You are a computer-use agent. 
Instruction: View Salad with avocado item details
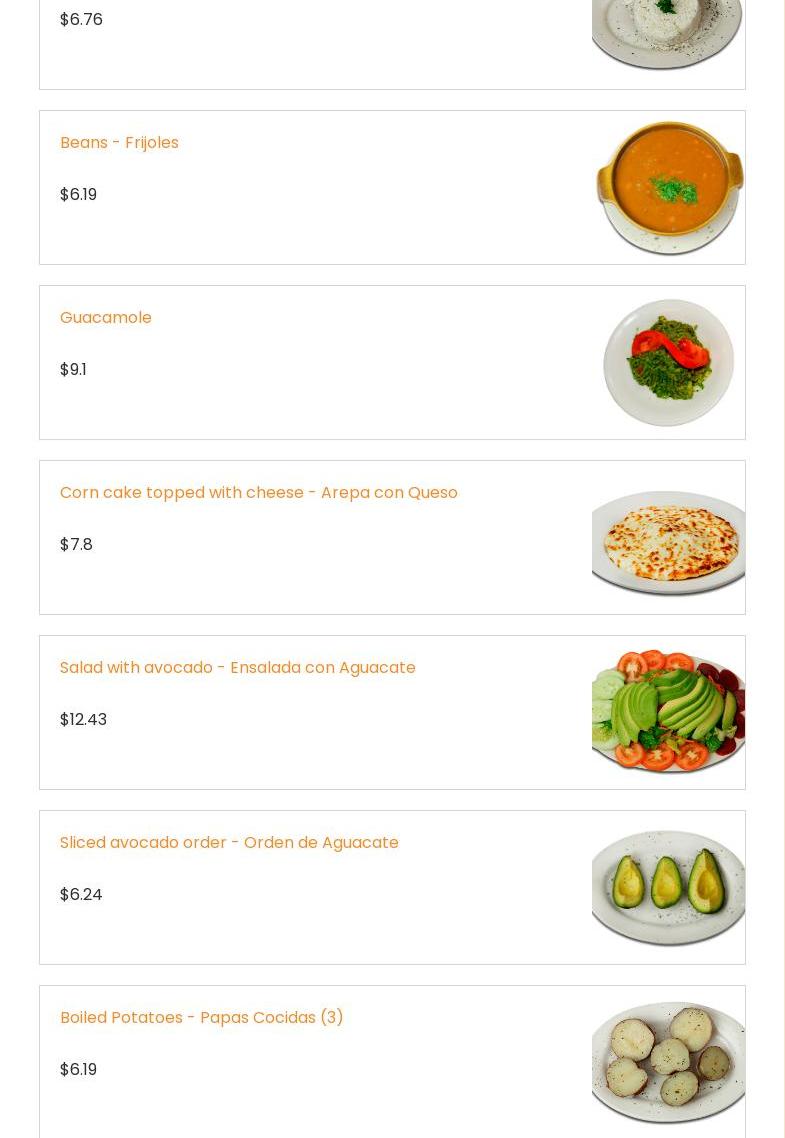[x=237, y=668]
